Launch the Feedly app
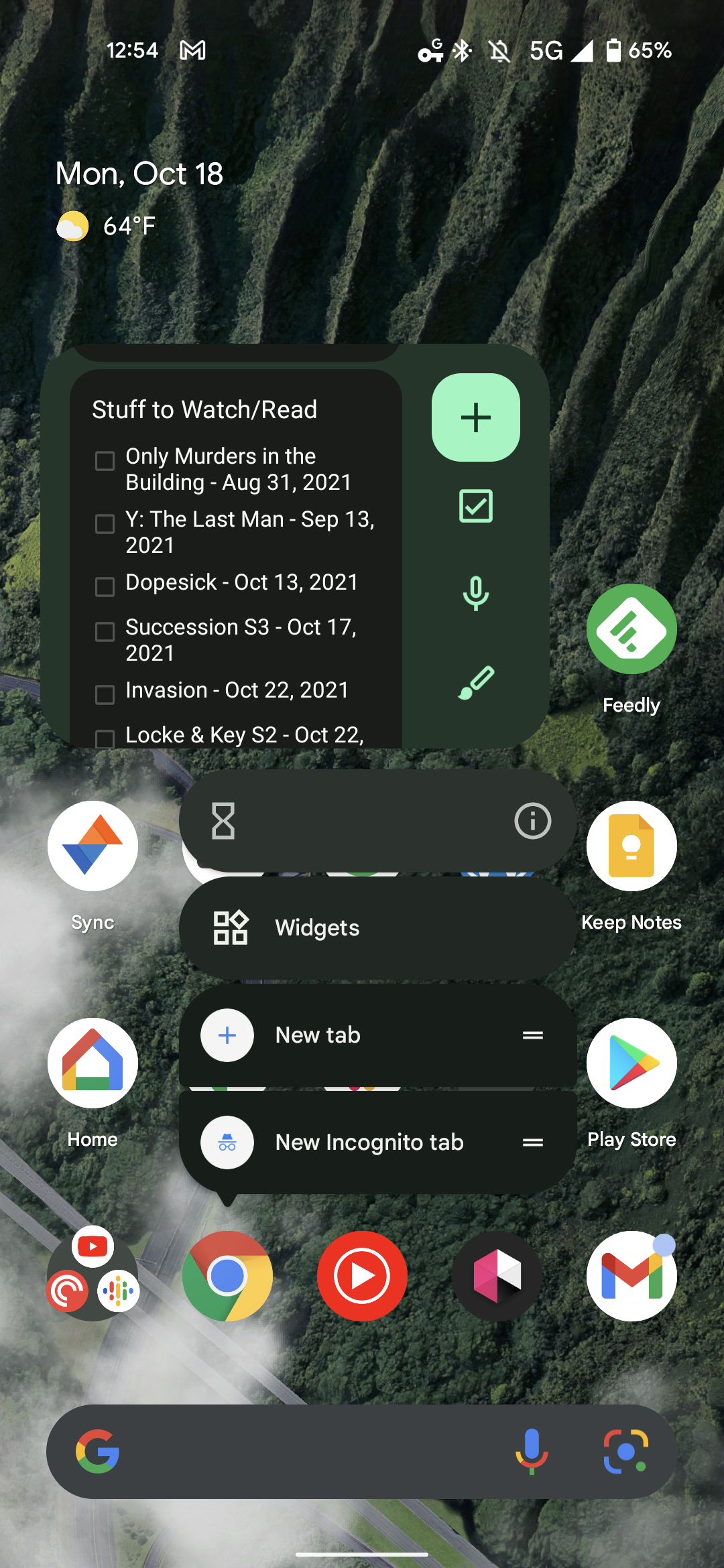The image size is (724, 1568). pos(631,629)
